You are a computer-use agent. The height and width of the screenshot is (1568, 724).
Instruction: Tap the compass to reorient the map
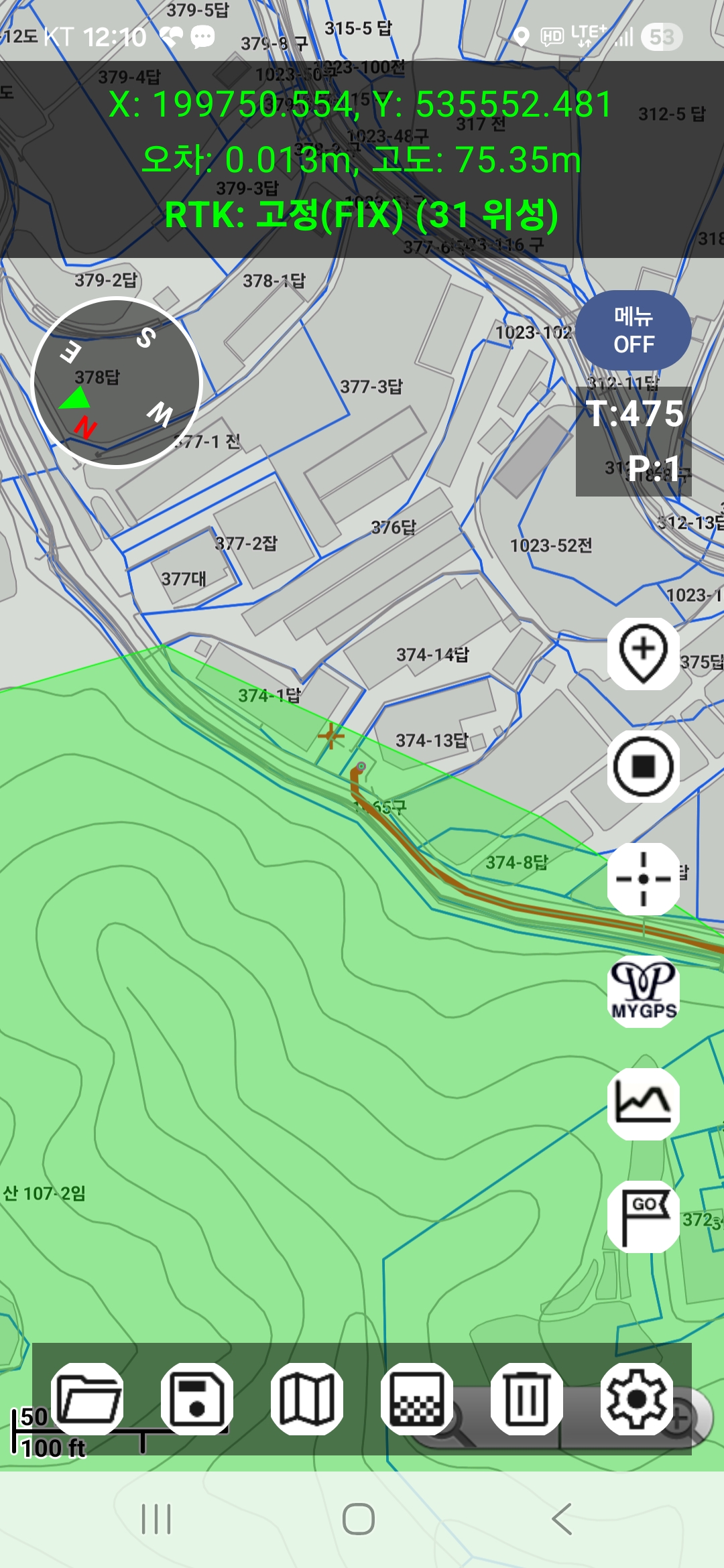(117, 383)
